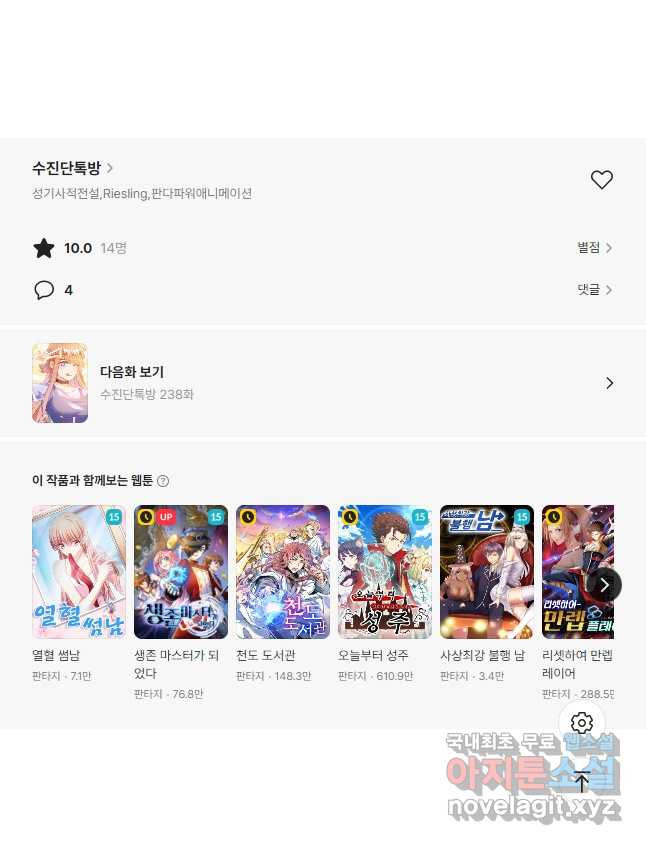Viewport: 646px width, 845px height.
Task: Open the webtoon 열혈 썸남
Action: point(79,572)
